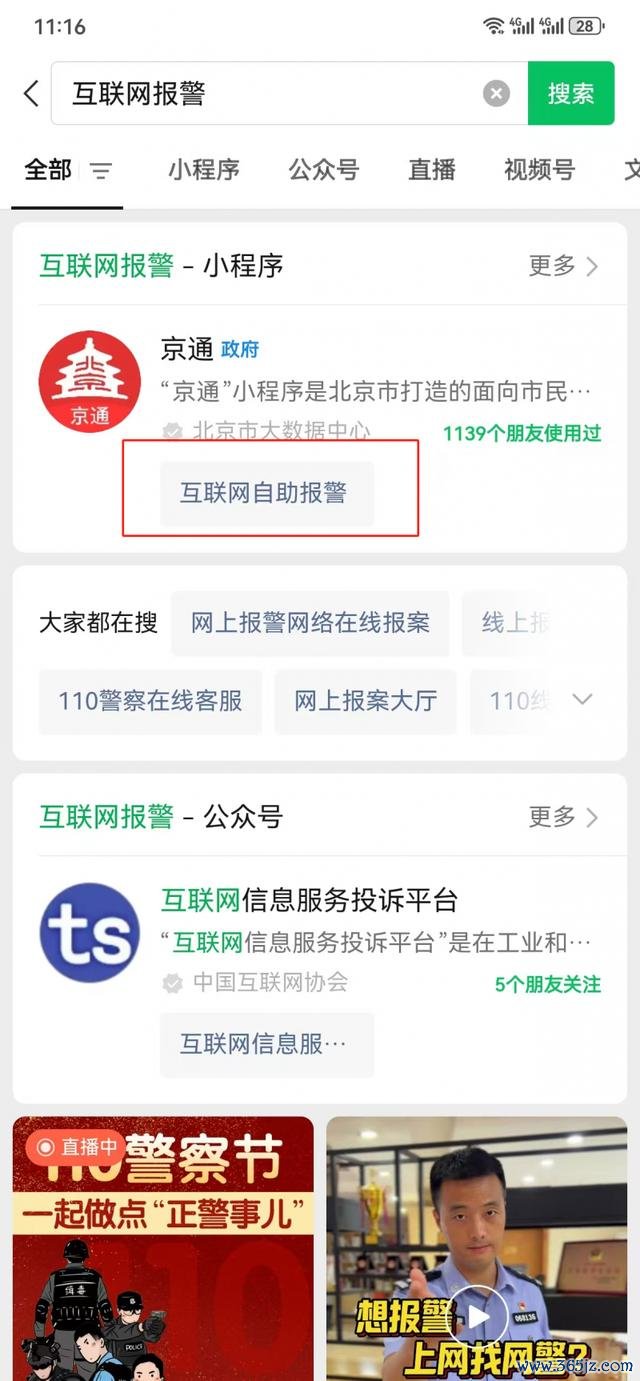Tap the green 搜索 button
Viewport: 640px width, 1381px height.
tap(570, 94)
